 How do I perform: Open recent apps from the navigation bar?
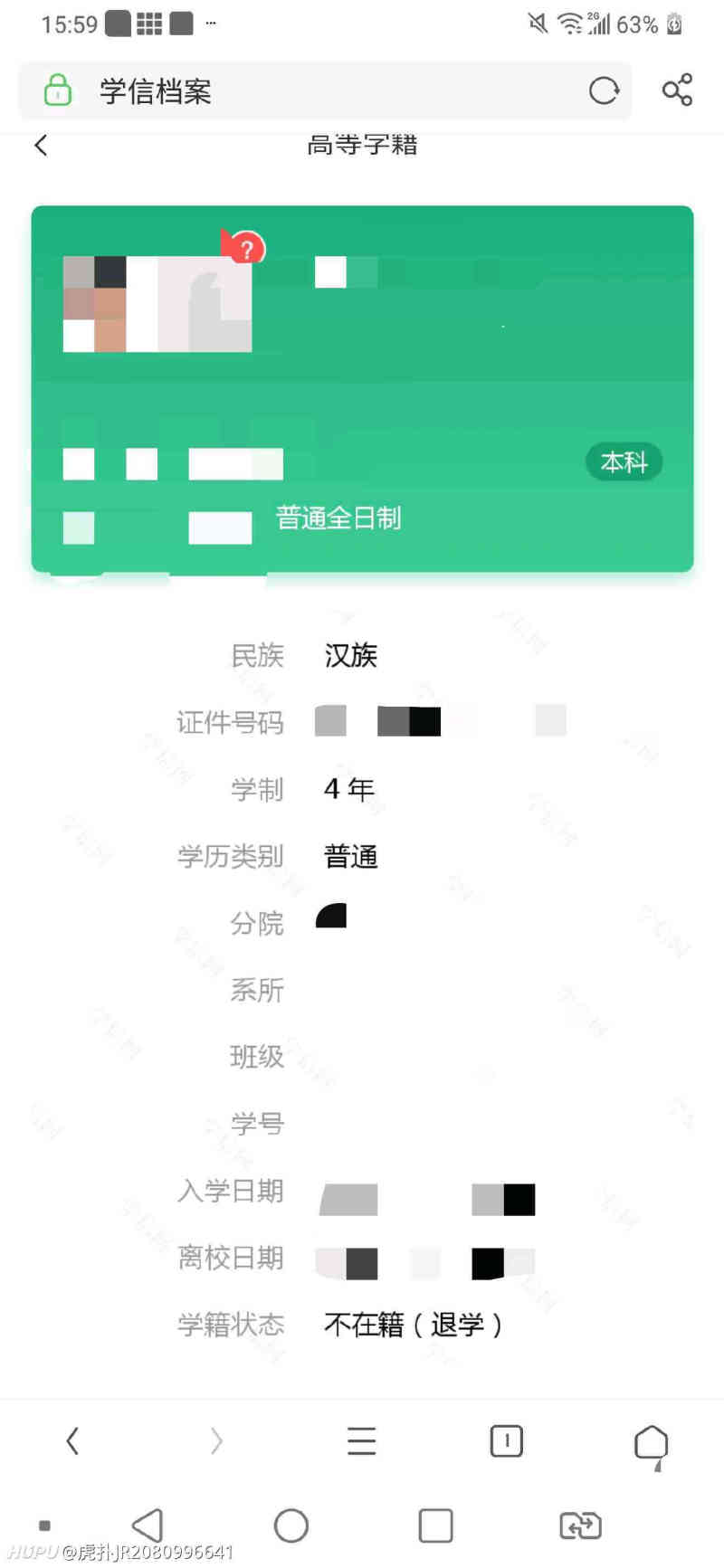point(435,1526)
